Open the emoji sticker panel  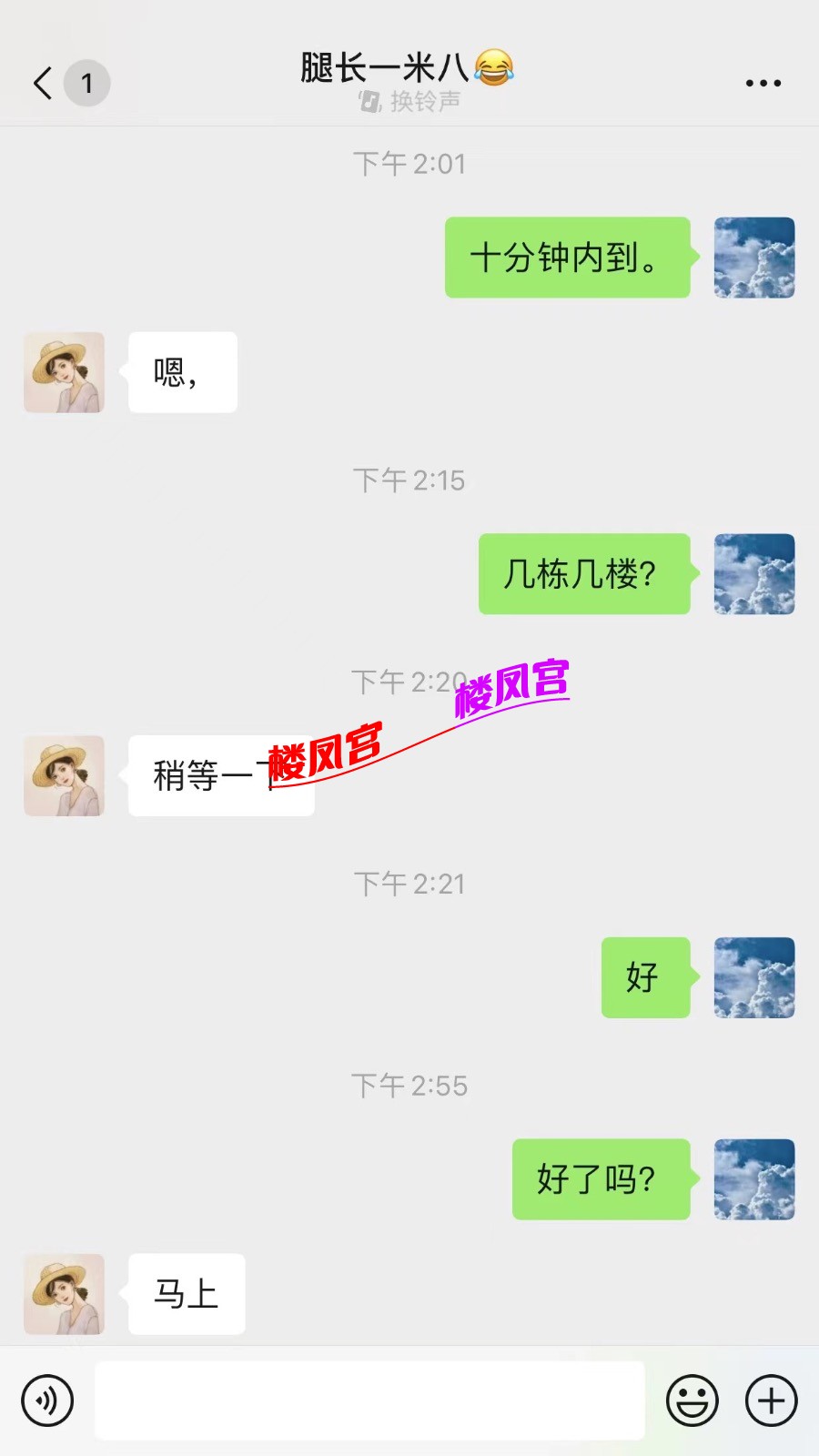693,1400
